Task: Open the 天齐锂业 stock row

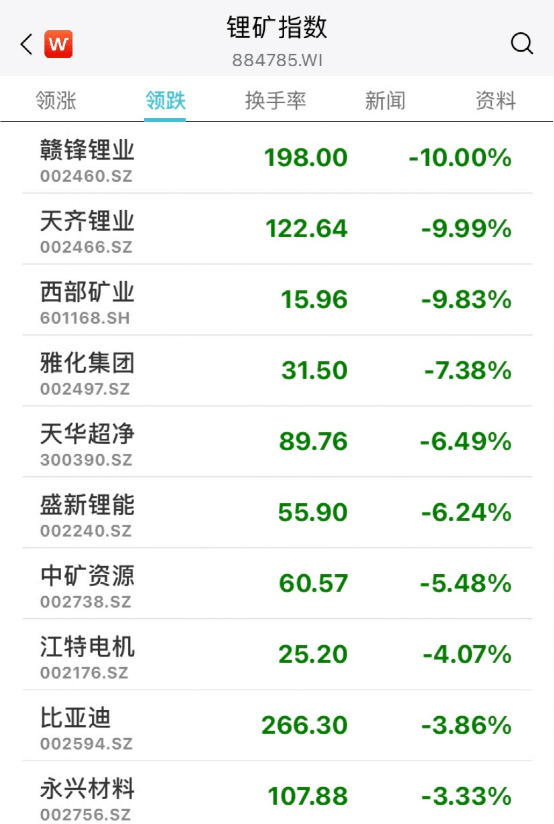Action: [277, 229]
